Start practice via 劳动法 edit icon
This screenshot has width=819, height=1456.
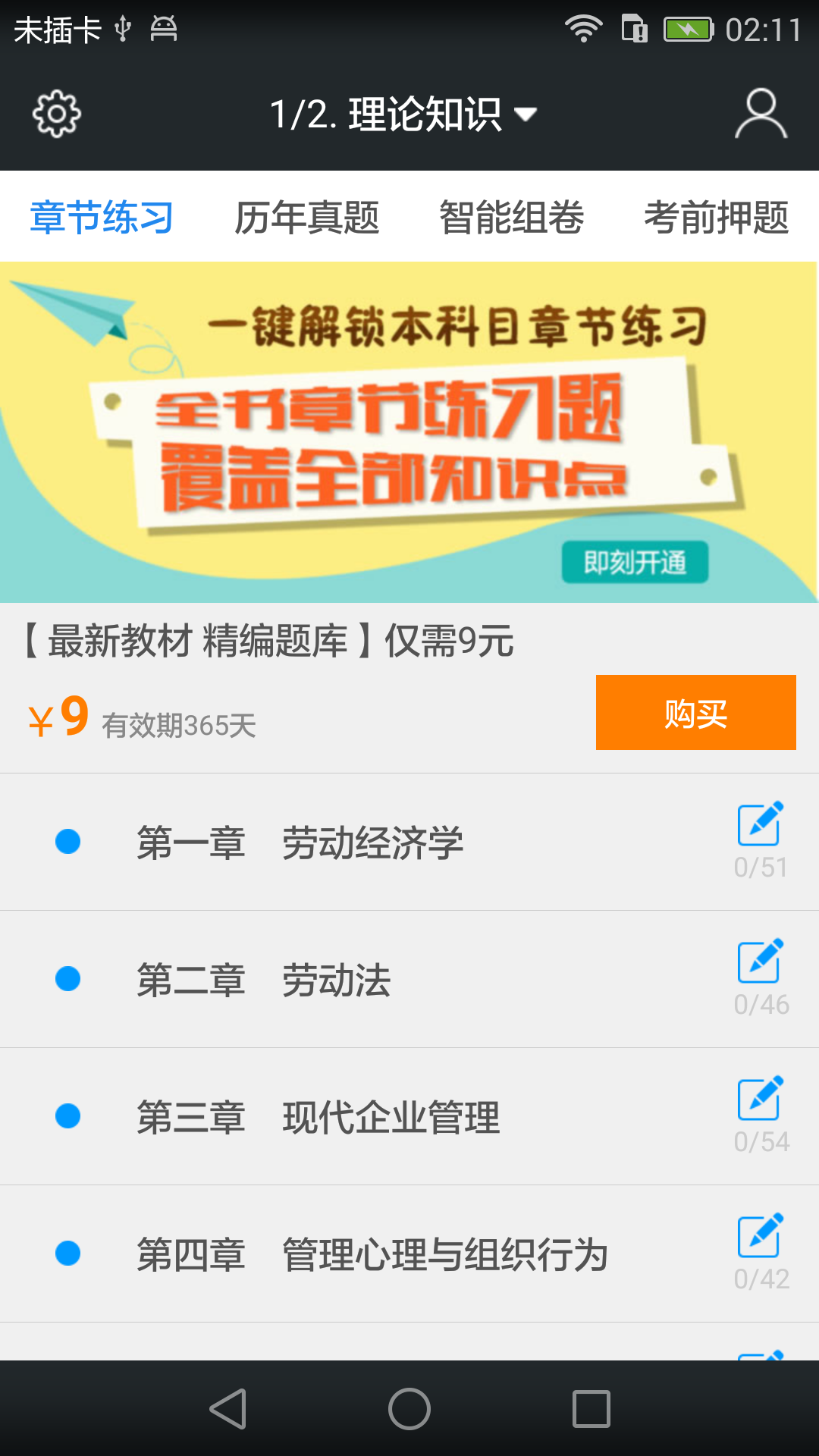761,961
